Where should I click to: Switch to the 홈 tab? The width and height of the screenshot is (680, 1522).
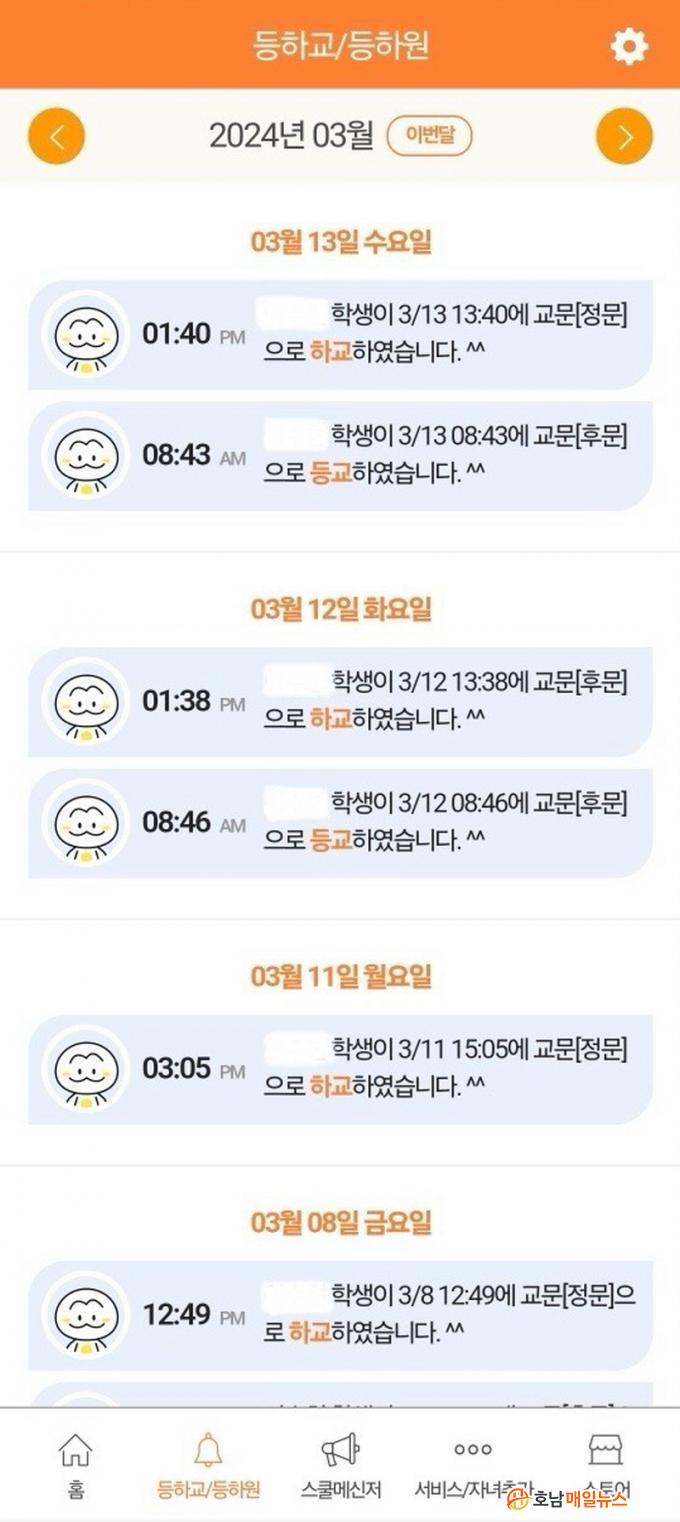[x=76, y=1464]
